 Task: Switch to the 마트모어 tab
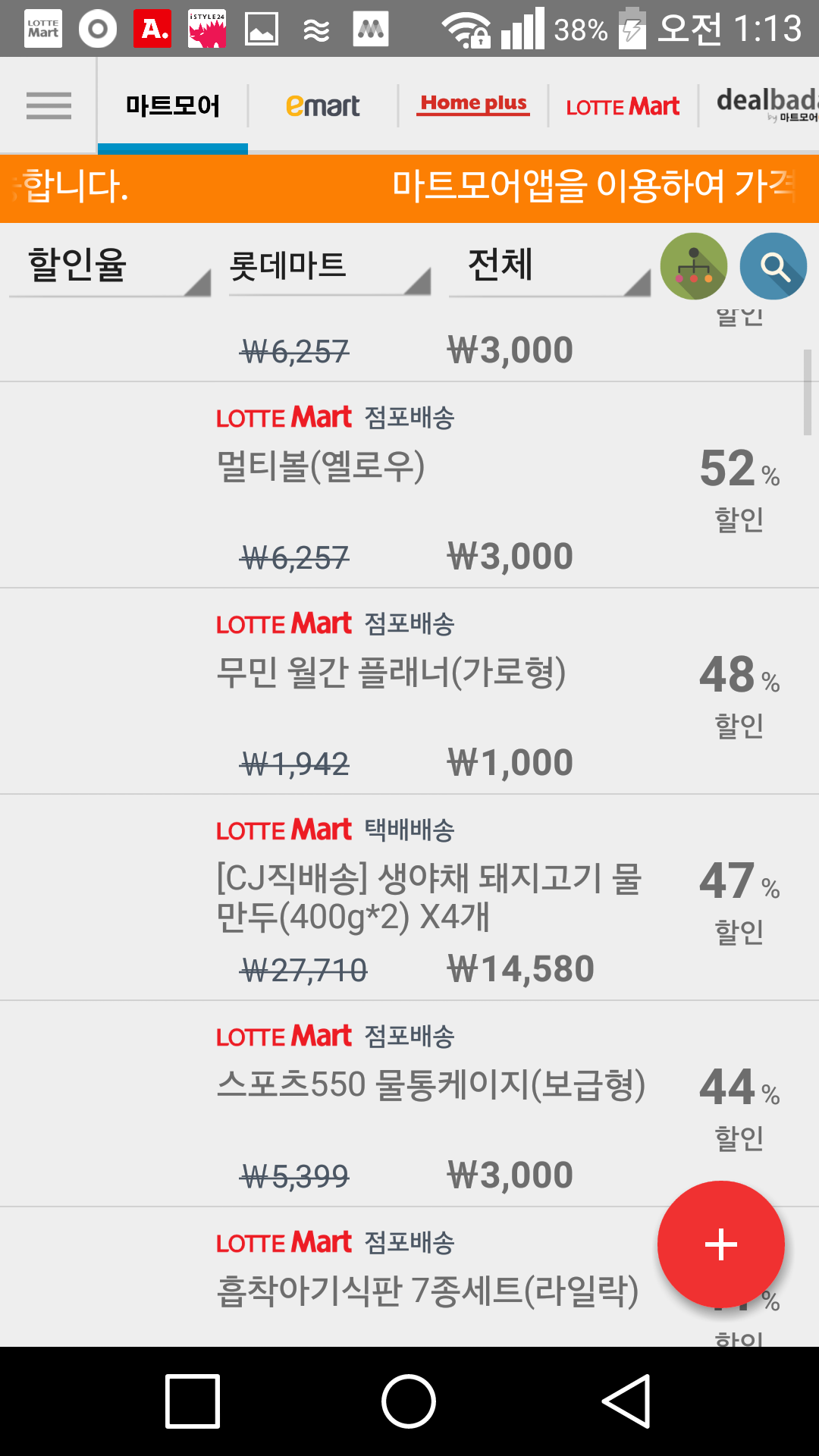(x=173, y=105)
